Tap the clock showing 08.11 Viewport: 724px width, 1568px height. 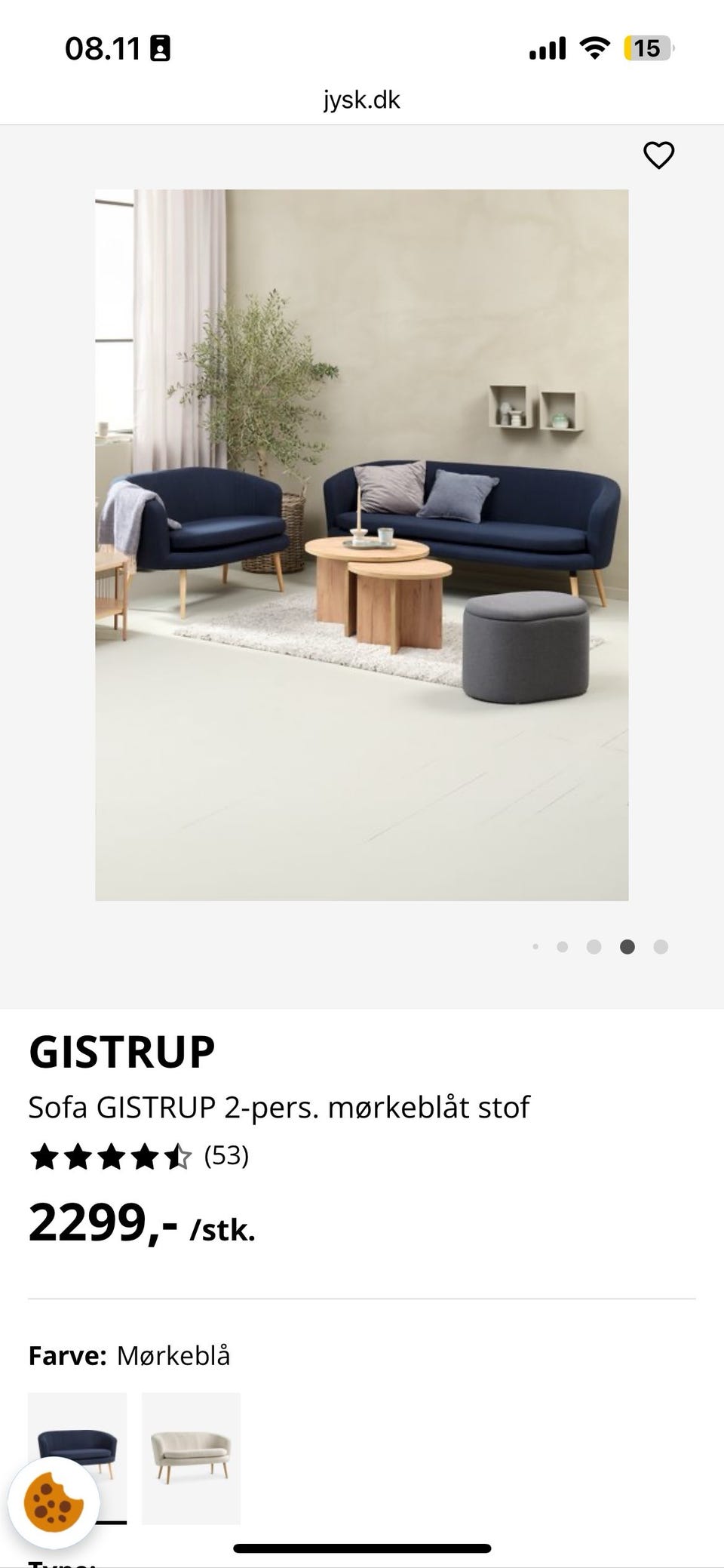click(103, 48)
